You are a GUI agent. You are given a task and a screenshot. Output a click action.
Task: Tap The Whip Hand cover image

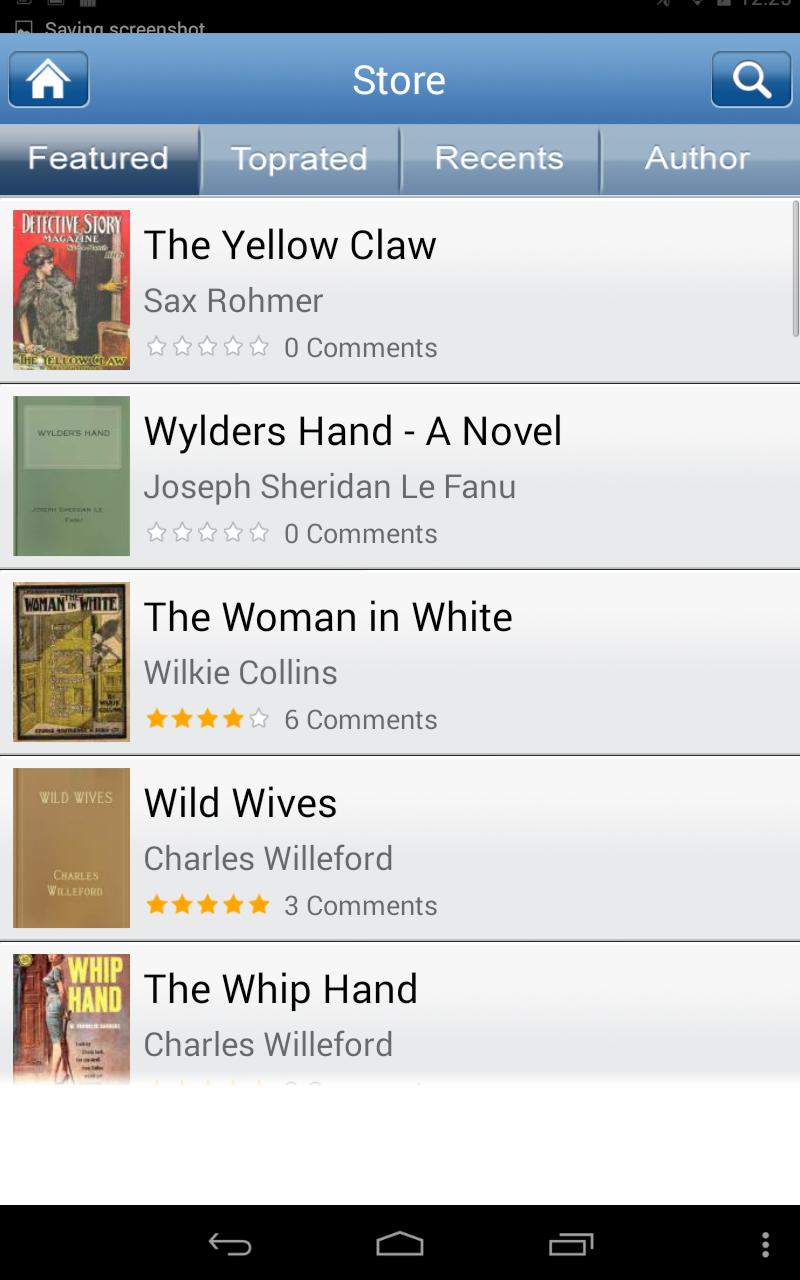70,1020
